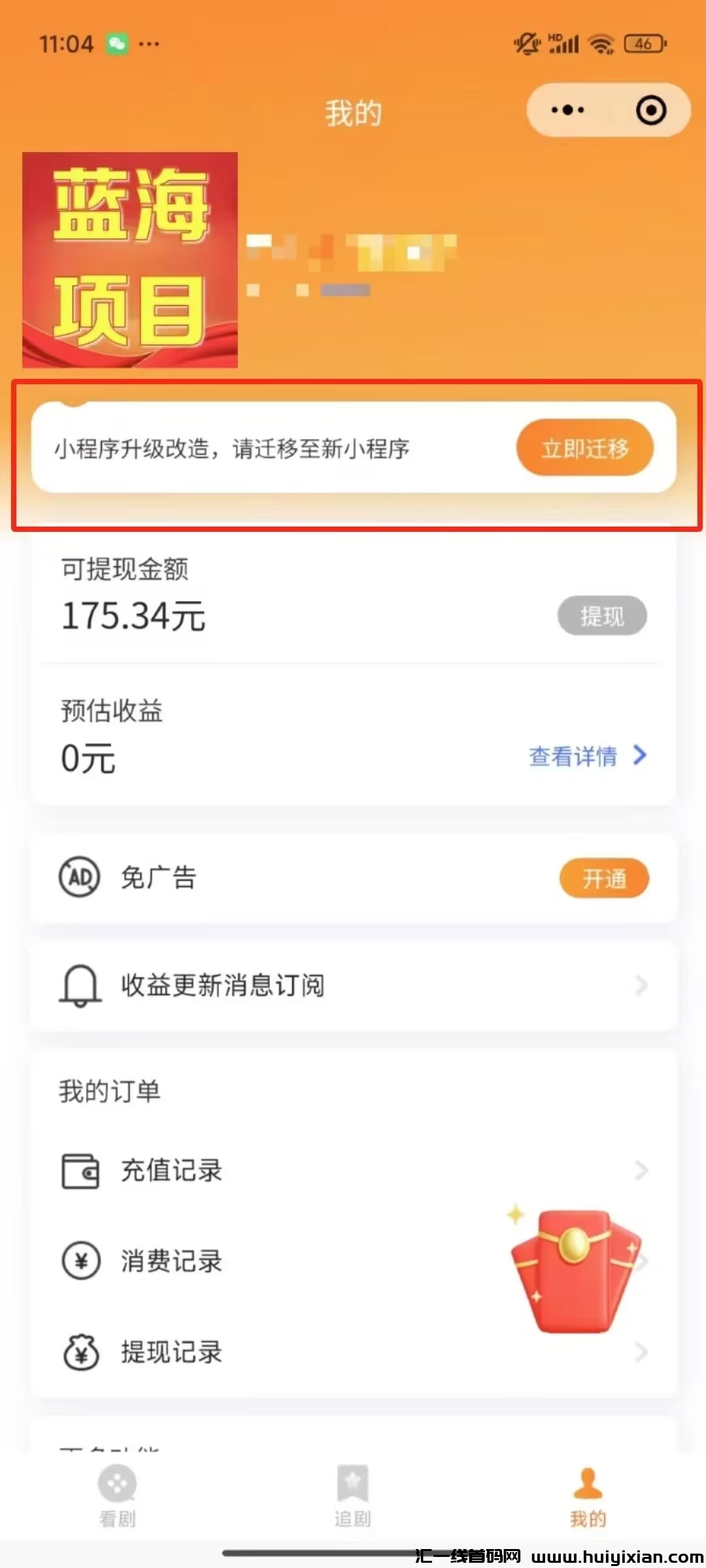Tap the 提现 withdraw button
Viewport: 706px width, 1568px height.
tap(602, 615)
